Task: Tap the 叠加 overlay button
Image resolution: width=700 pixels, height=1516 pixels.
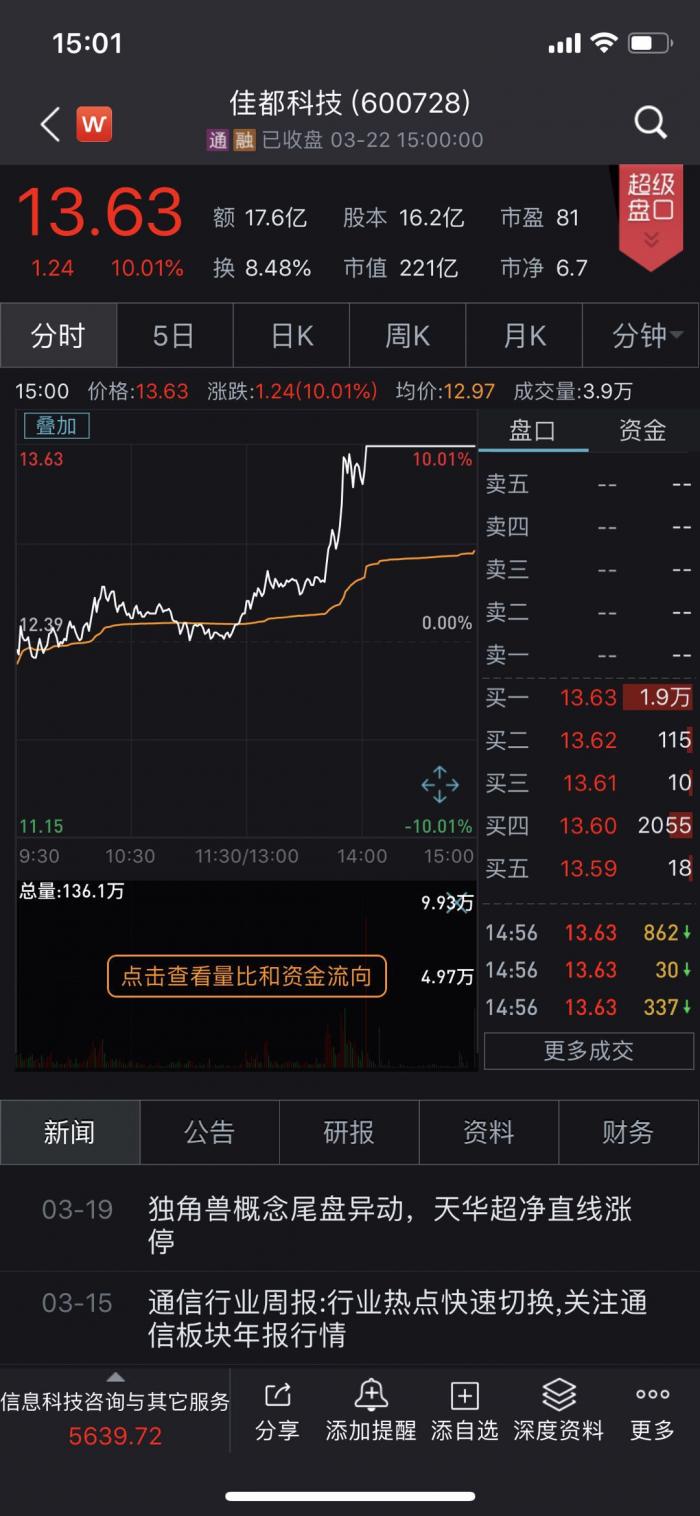Action: tap(57, 426)
